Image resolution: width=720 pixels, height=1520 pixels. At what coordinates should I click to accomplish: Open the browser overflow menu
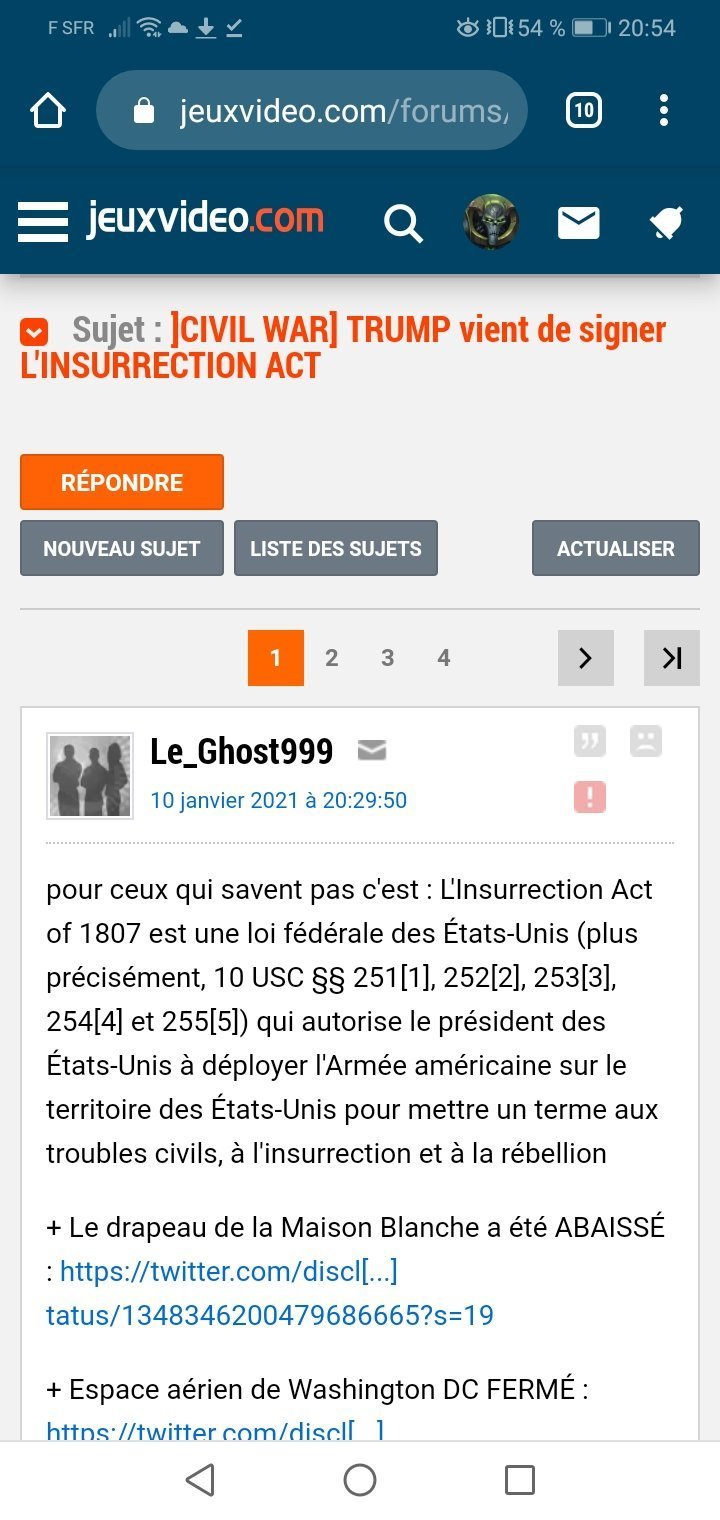tap(664, 110)
